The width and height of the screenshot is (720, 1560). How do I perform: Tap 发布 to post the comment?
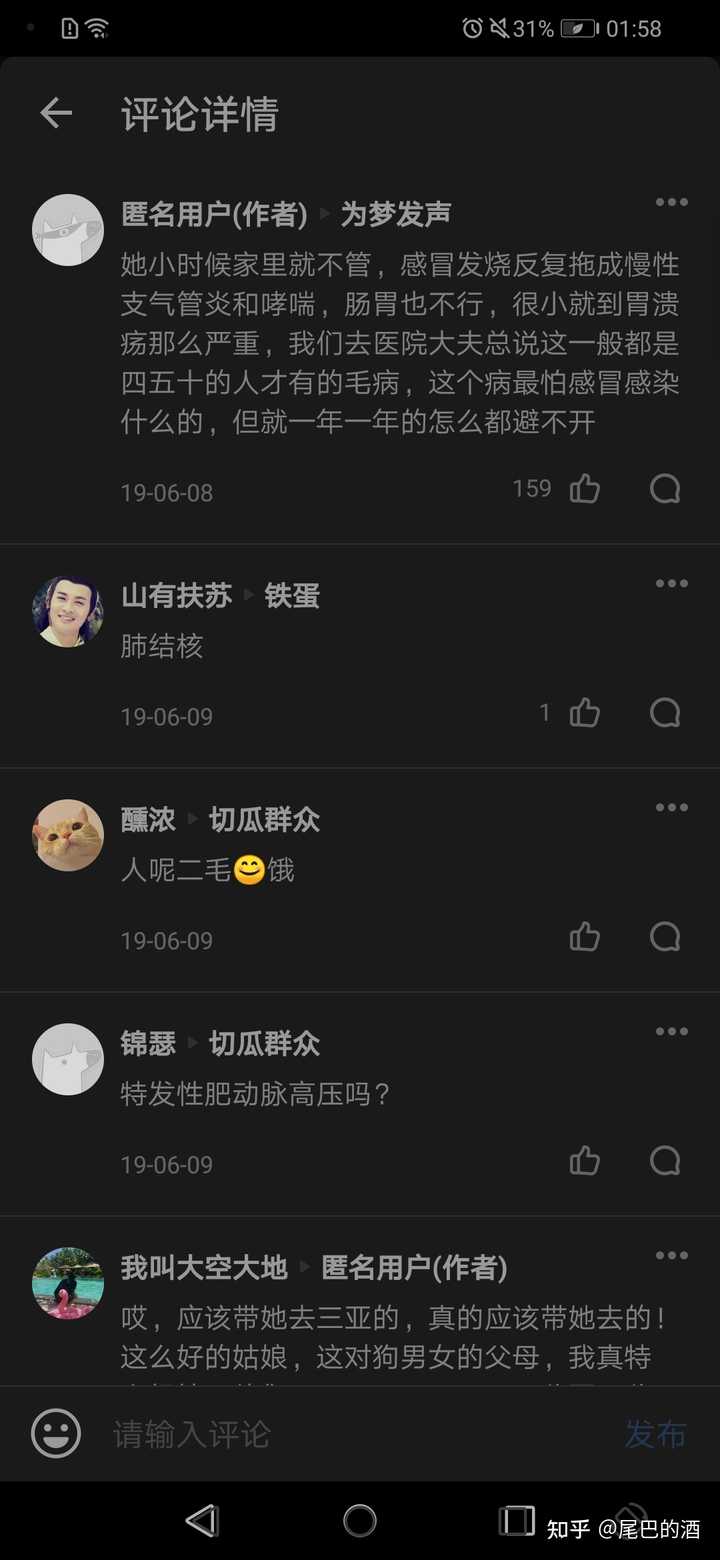[655, 1434]
